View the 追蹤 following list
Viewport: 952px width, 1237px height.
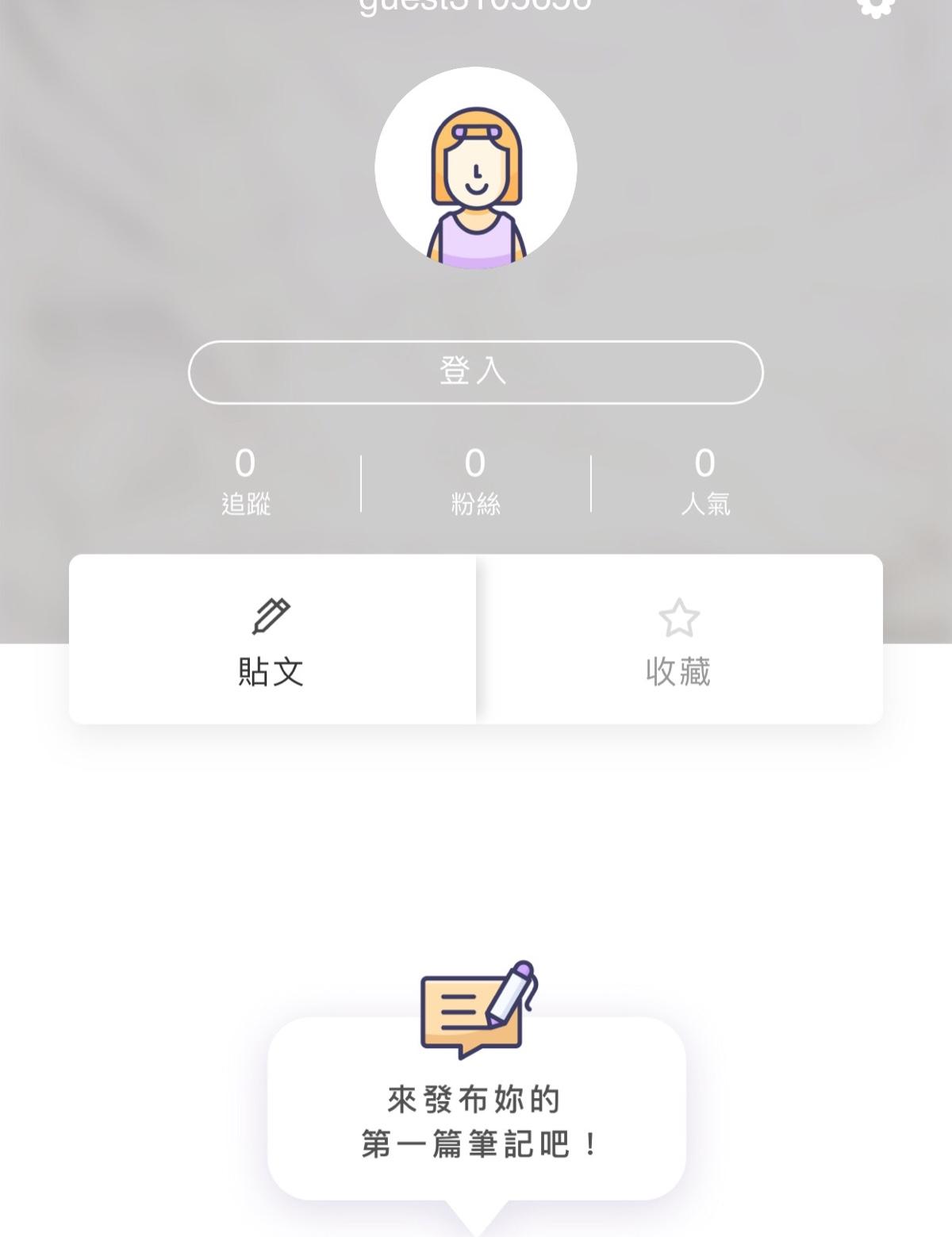click(x=245, y=481)
